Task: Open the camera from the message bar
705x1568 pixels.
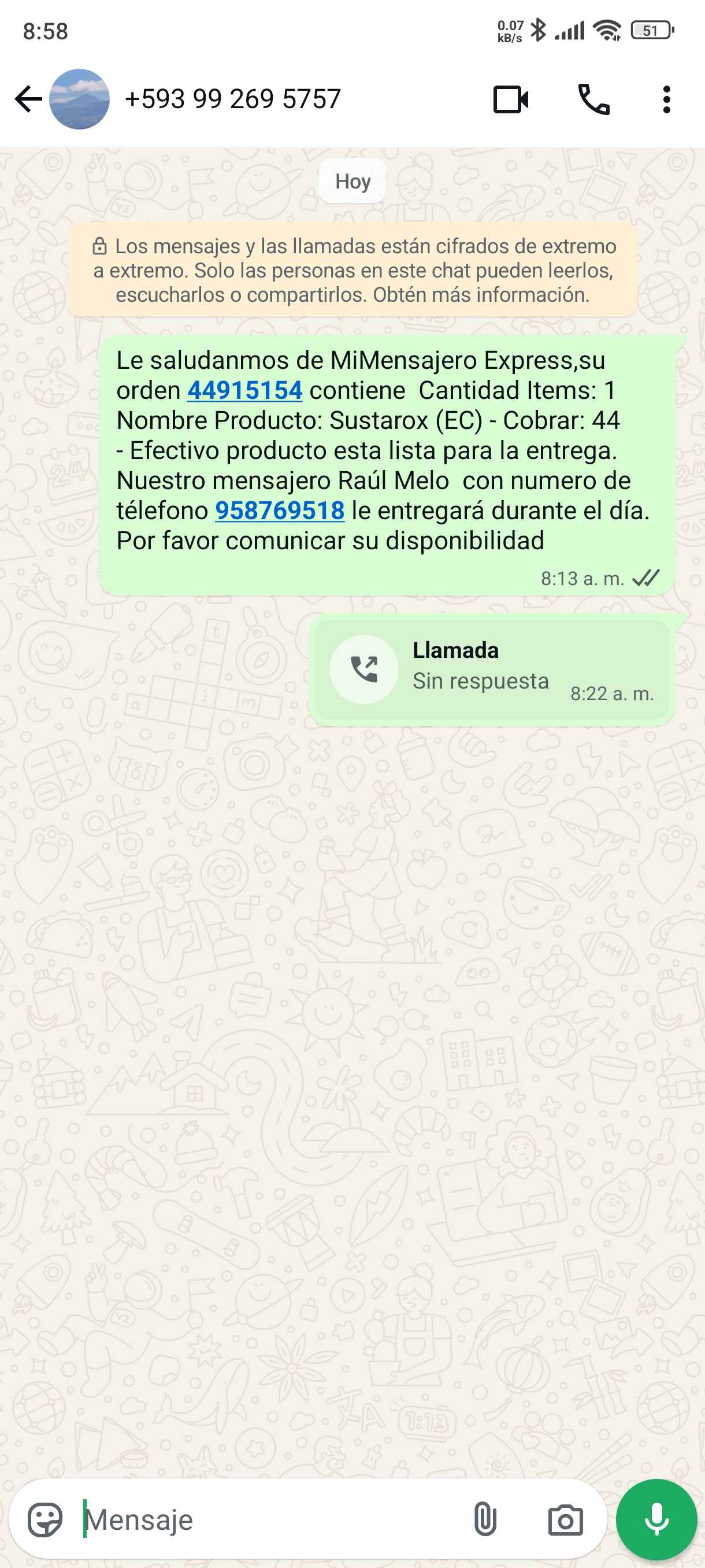Action: 565,1520
